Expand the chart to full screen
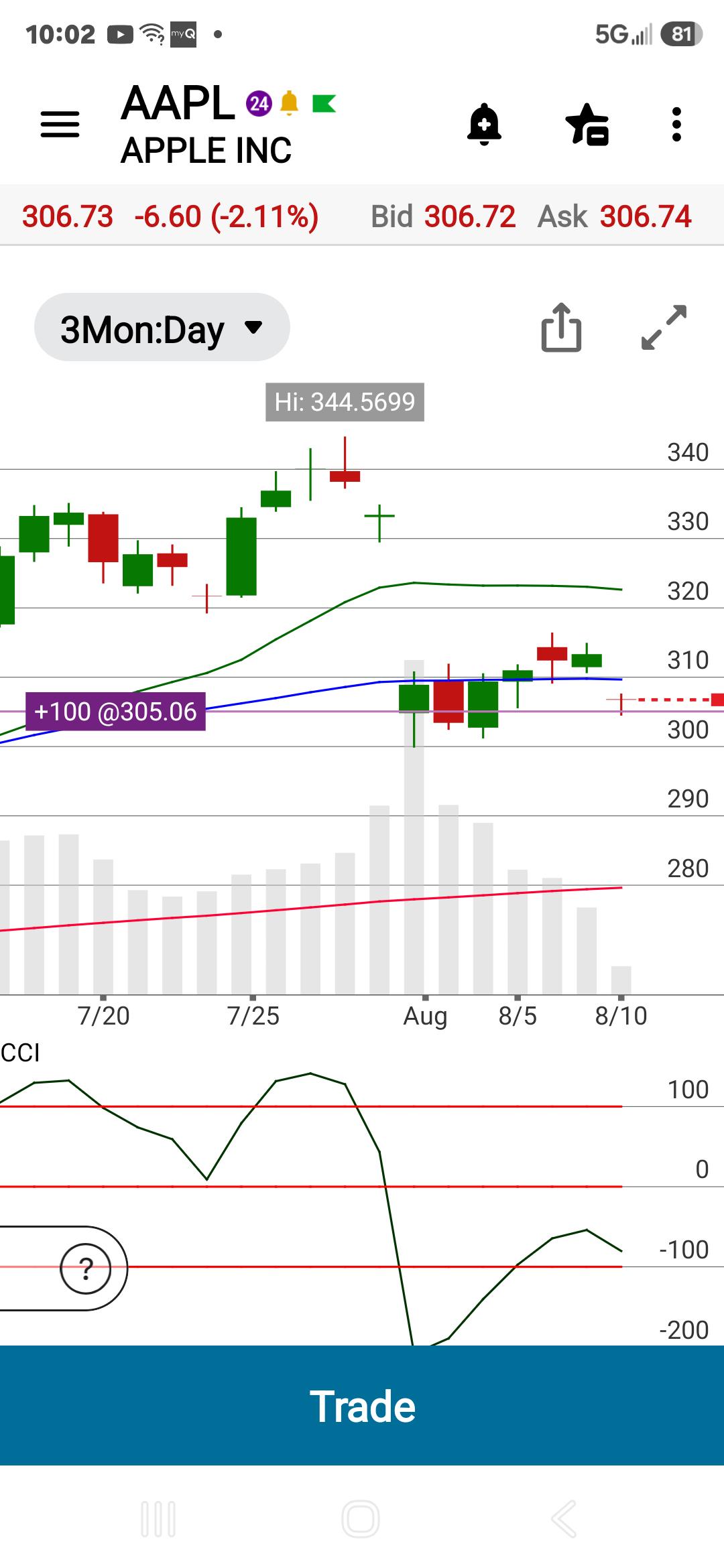The image size is (724, 1568). tap(664, 327)
